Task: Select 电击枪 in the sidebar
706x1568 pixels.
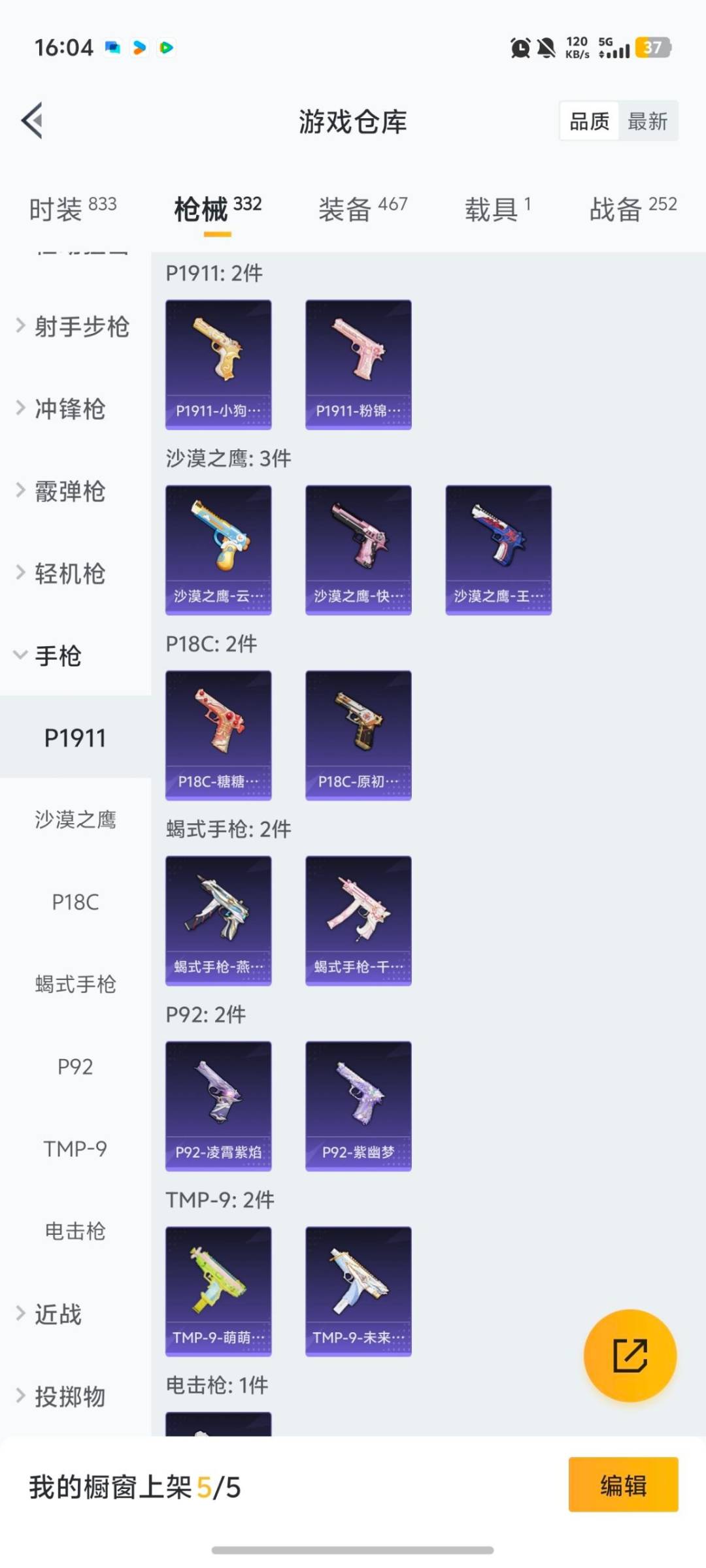Action: pyautogui.click(x=74, y=1231)
